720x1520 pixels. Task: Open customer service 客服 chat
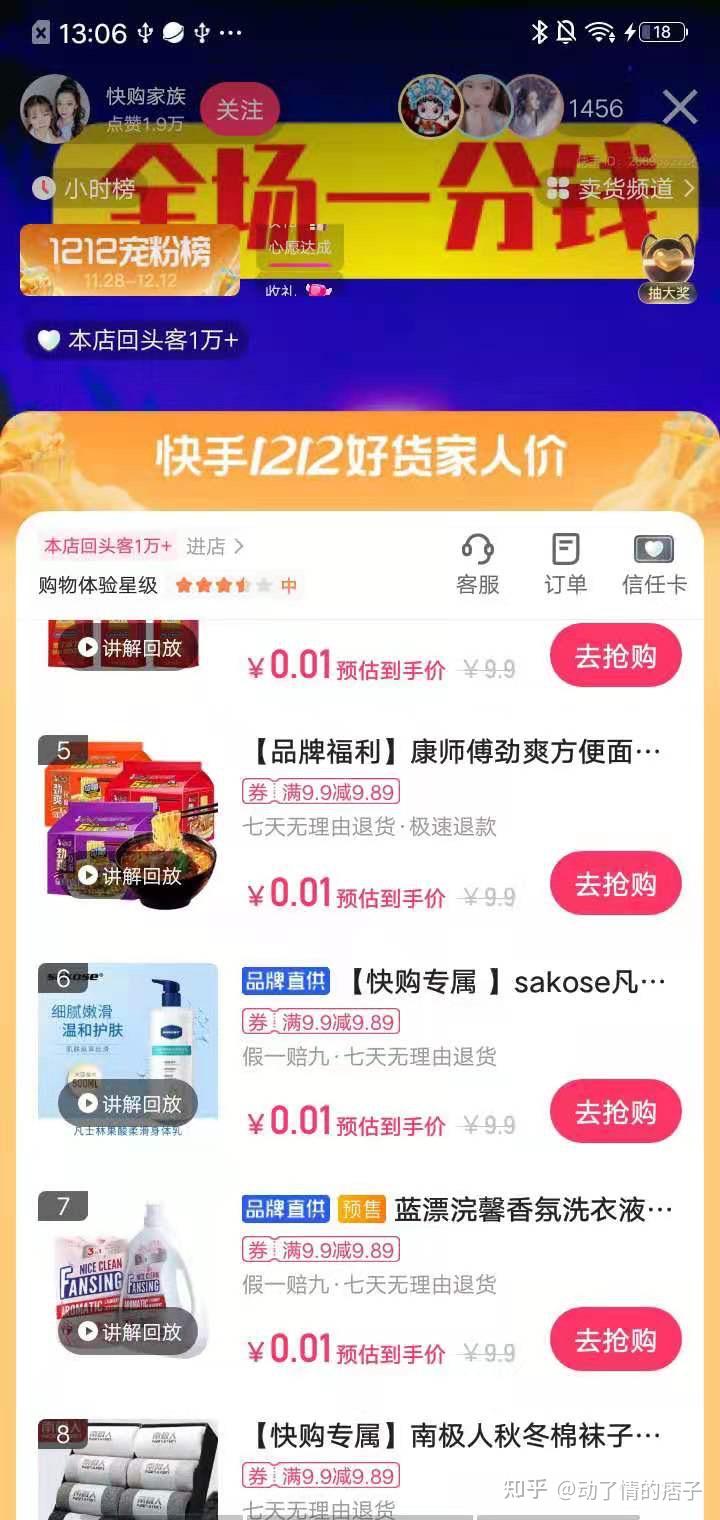[x=477, y=563]
